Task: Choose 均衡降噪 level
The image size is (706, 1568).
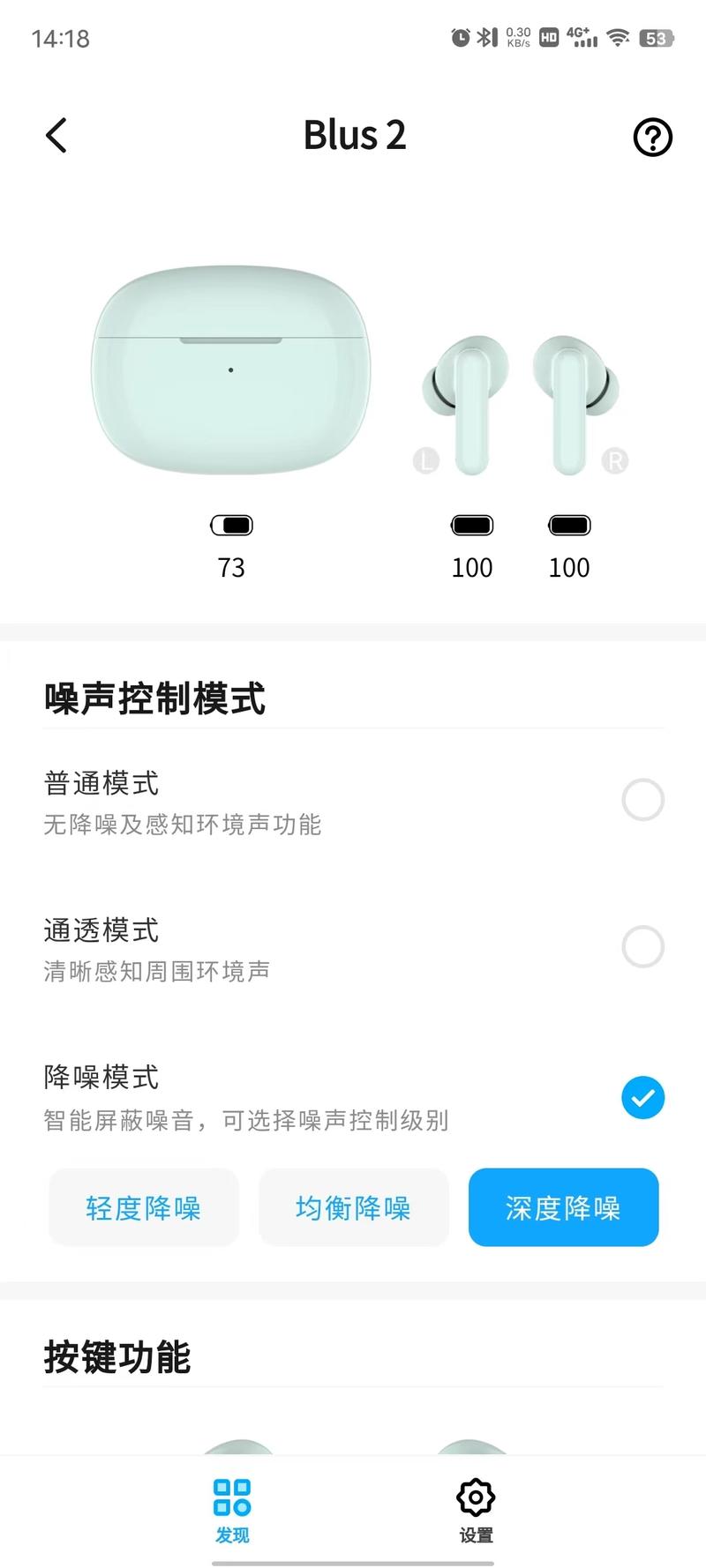Action: pos(353,1207)
